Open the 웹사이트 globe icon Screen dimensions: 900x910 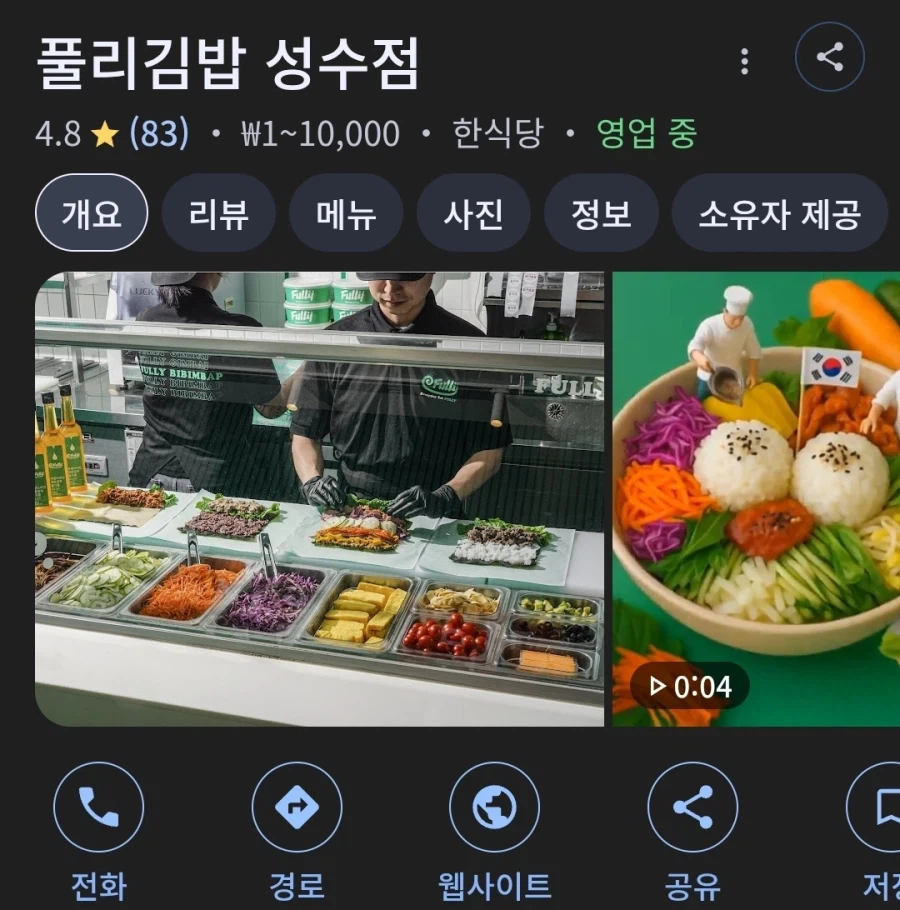tap(494, 806)
